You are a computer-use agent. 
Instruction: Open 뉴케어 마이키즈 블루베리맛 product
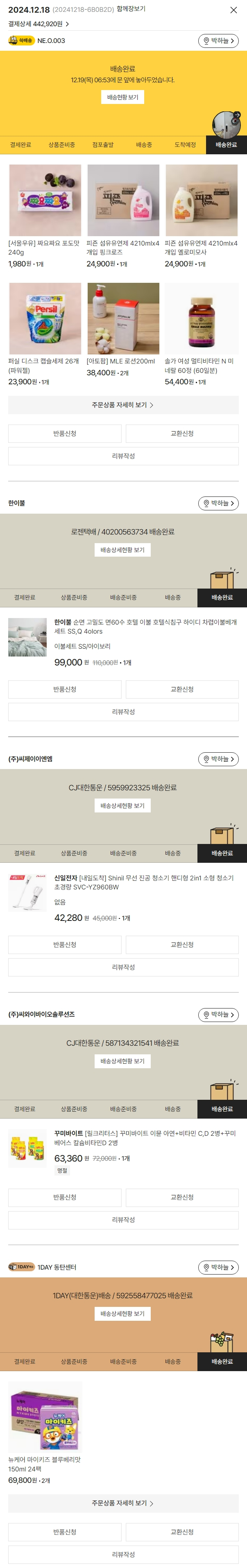coord(45,1417)
